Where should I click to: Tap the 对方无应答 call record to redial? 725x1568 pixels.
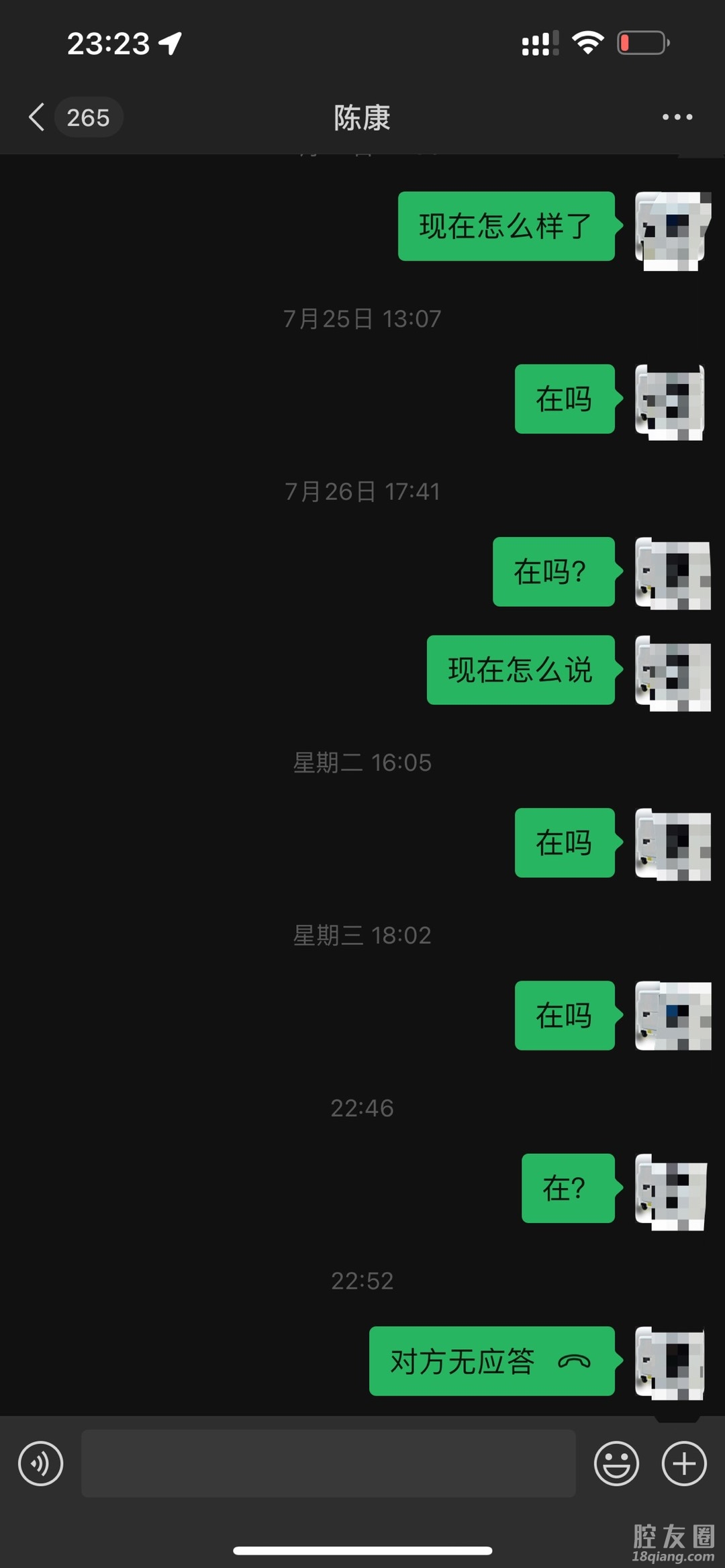point(491,1361)
